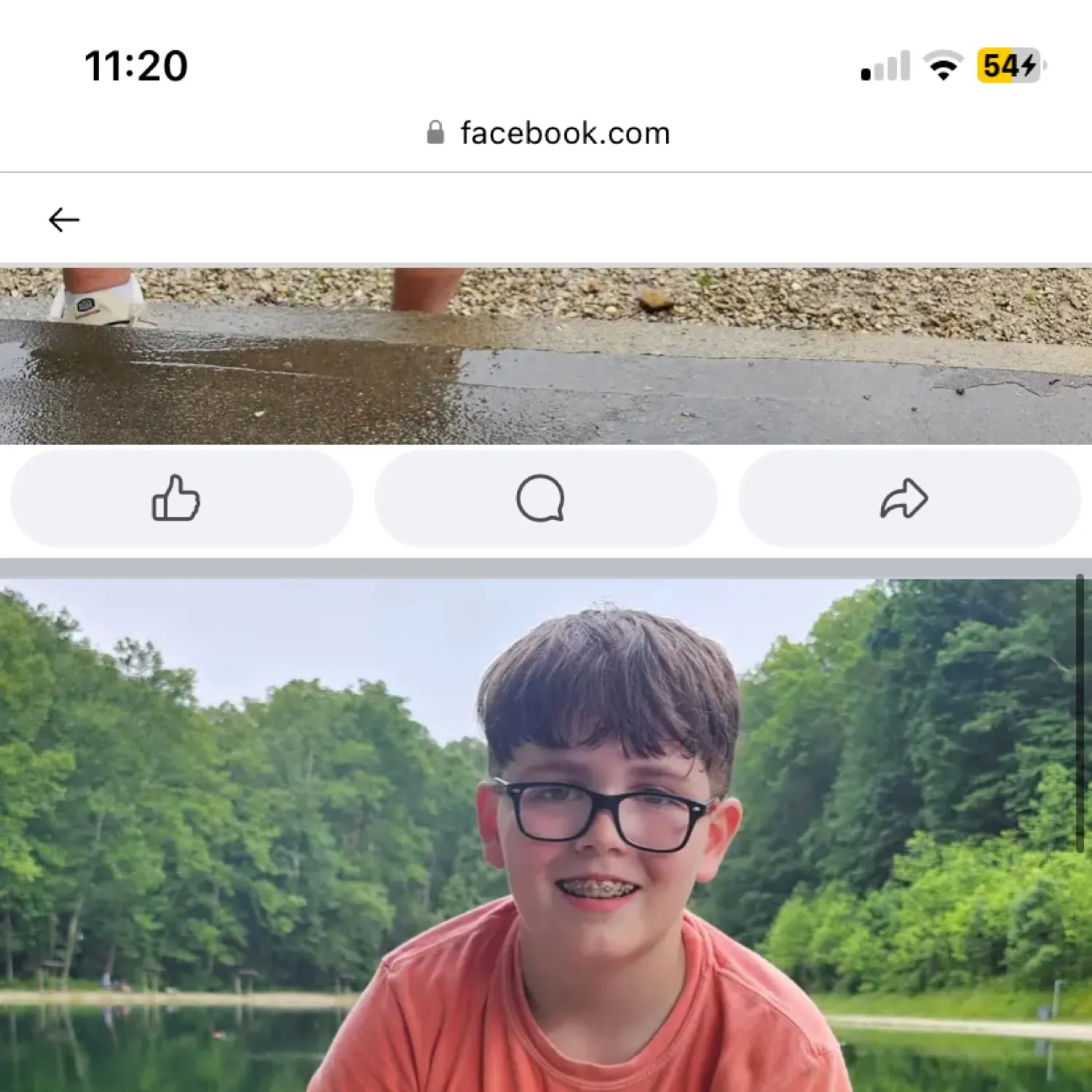Open the wet pavement photo above
The height and width of the screenshot is (1092, 1092).
pos(546,357)
